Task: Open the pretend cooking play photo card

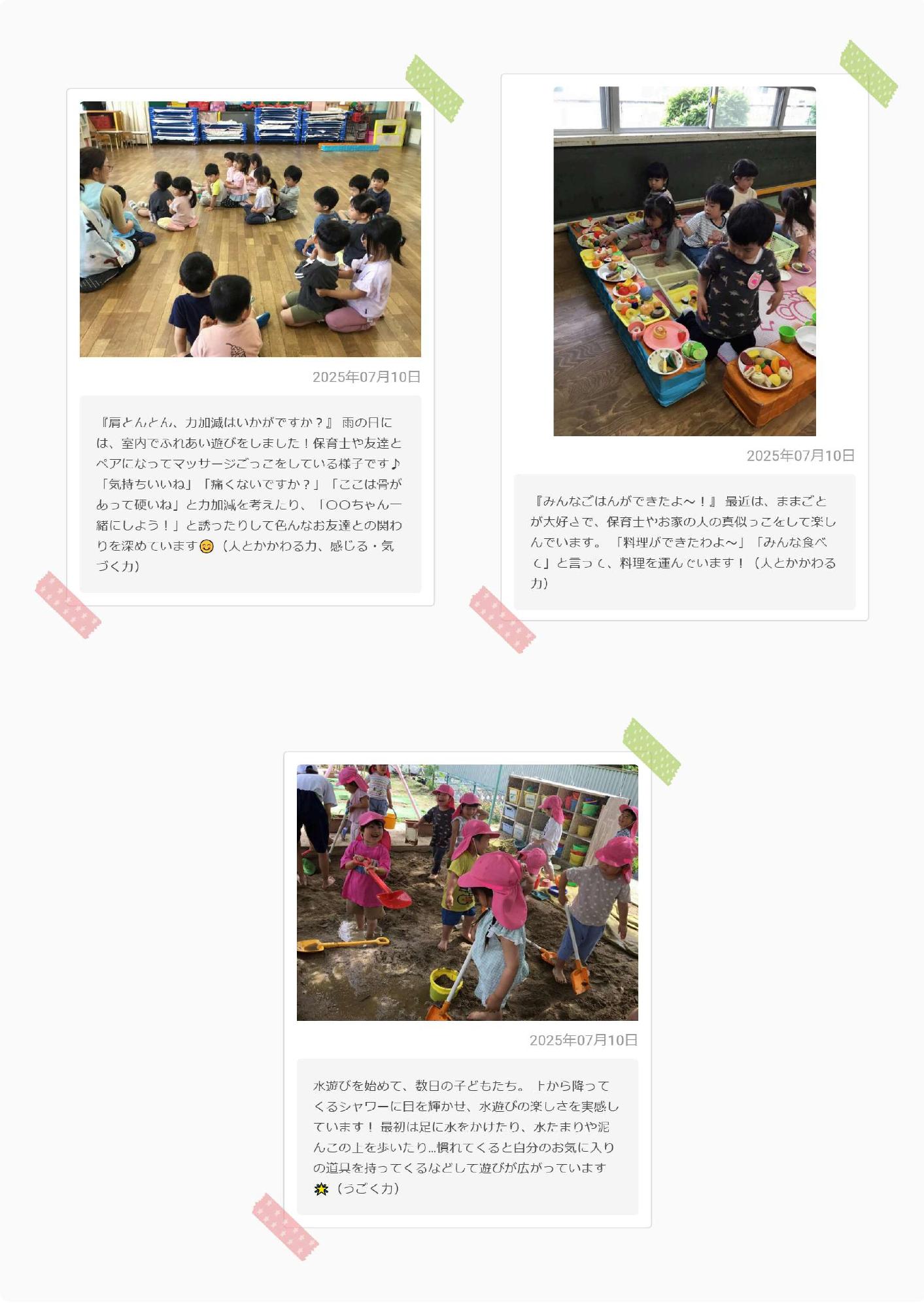Action: click(684, 262)
